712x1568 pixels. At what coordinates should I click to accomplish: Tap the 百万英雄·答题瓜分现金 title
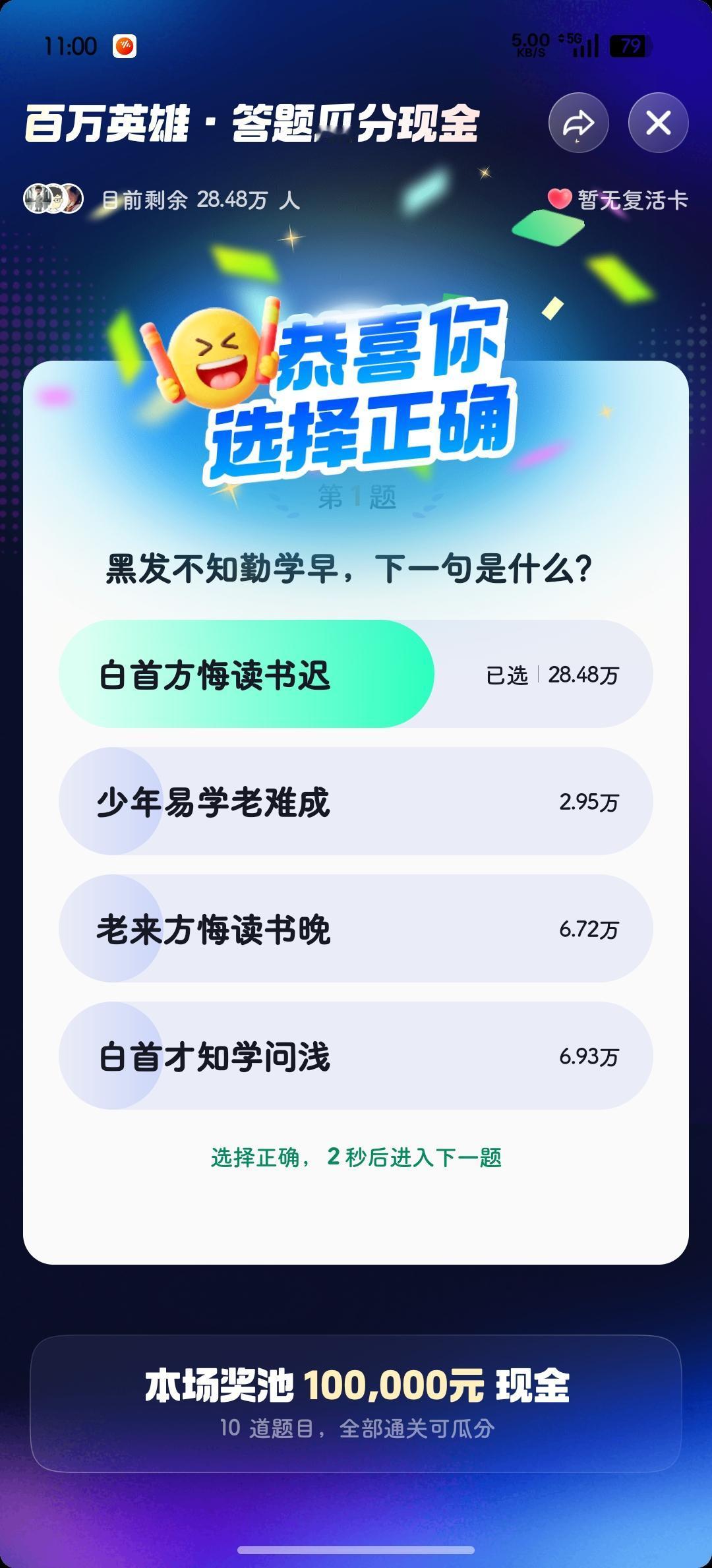point(252,123)
